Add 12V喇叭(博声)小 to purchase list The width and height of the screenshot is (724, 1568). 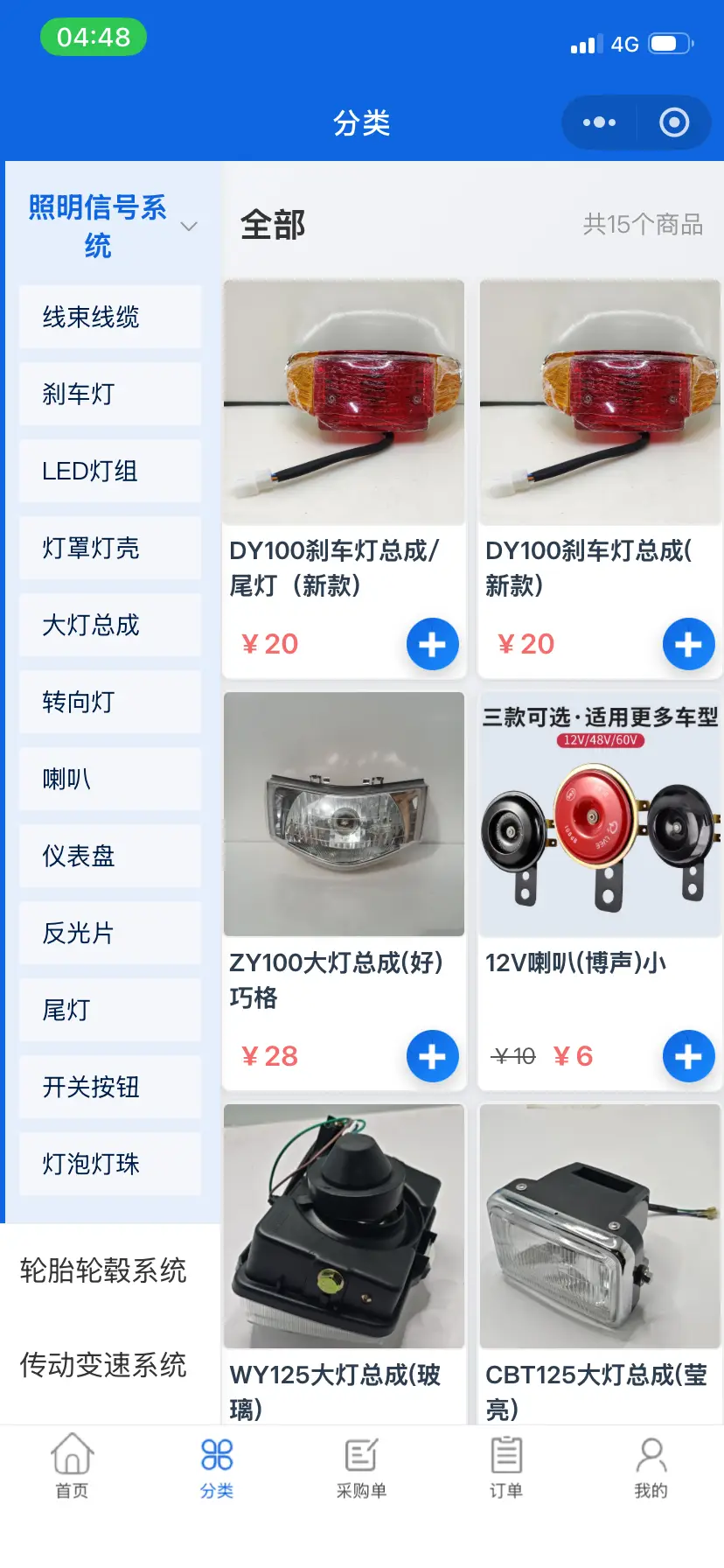point(688,1056)
